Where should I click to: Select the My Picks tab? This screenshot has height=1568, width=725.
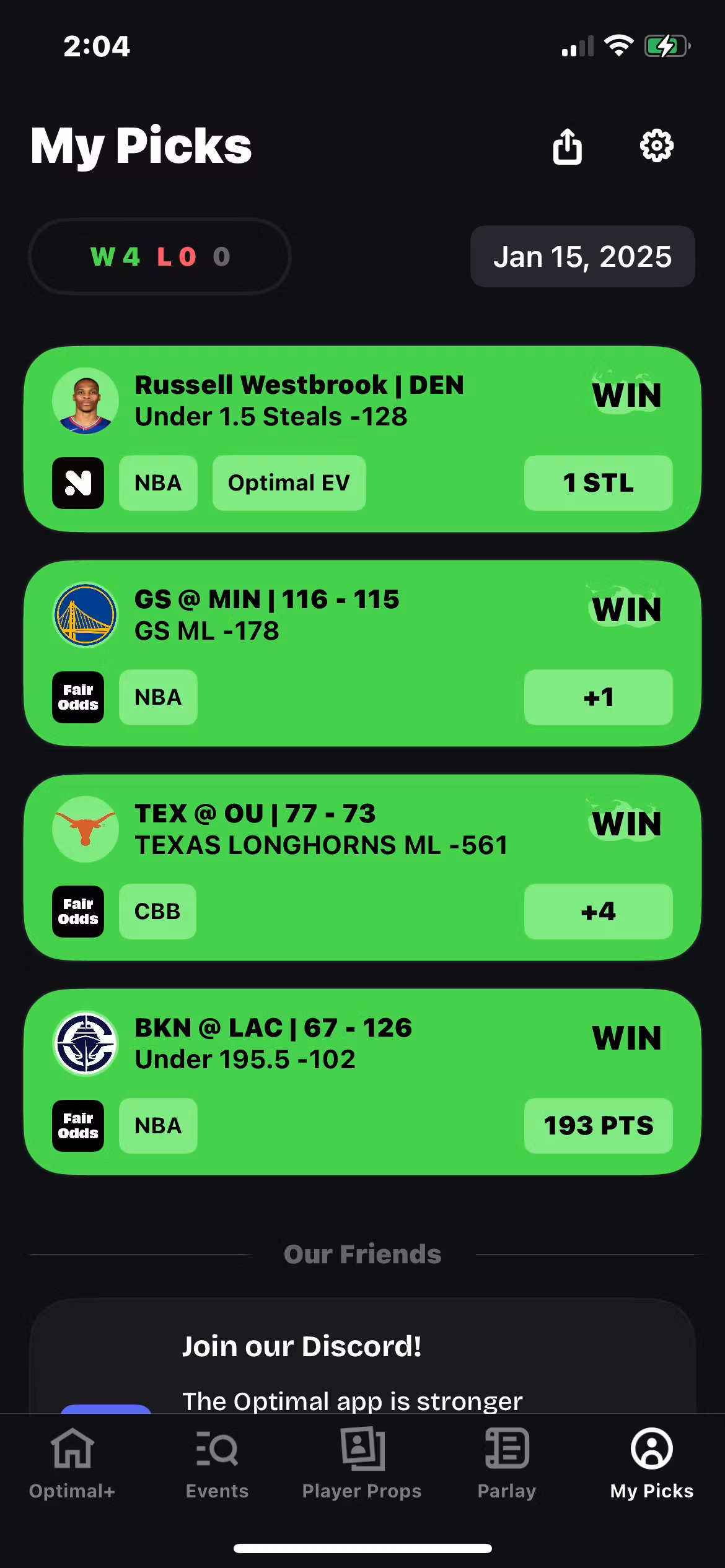651,1463
